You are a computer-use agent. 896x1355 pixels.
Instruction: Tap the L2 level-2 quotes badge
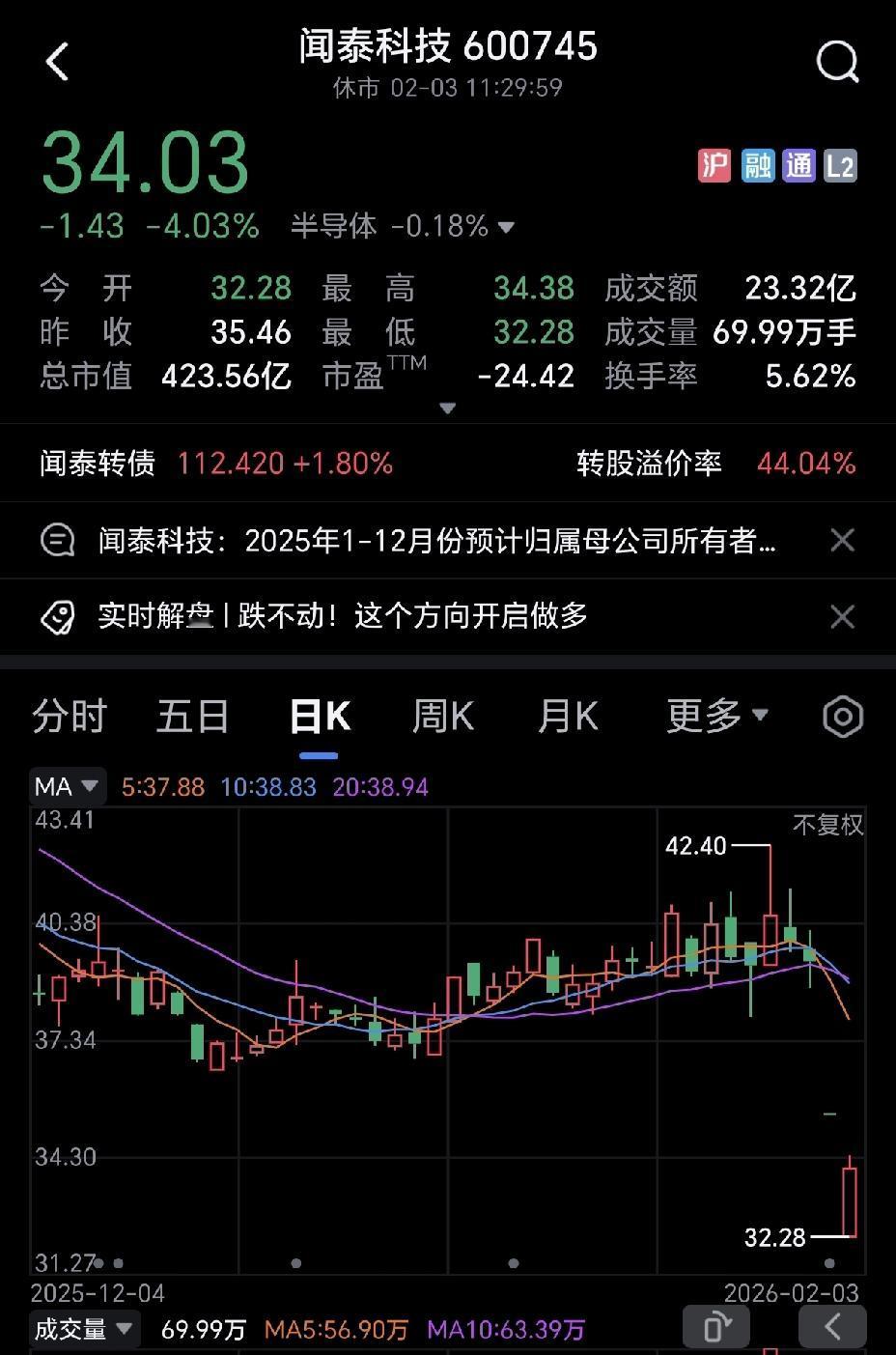pos(840,164)
